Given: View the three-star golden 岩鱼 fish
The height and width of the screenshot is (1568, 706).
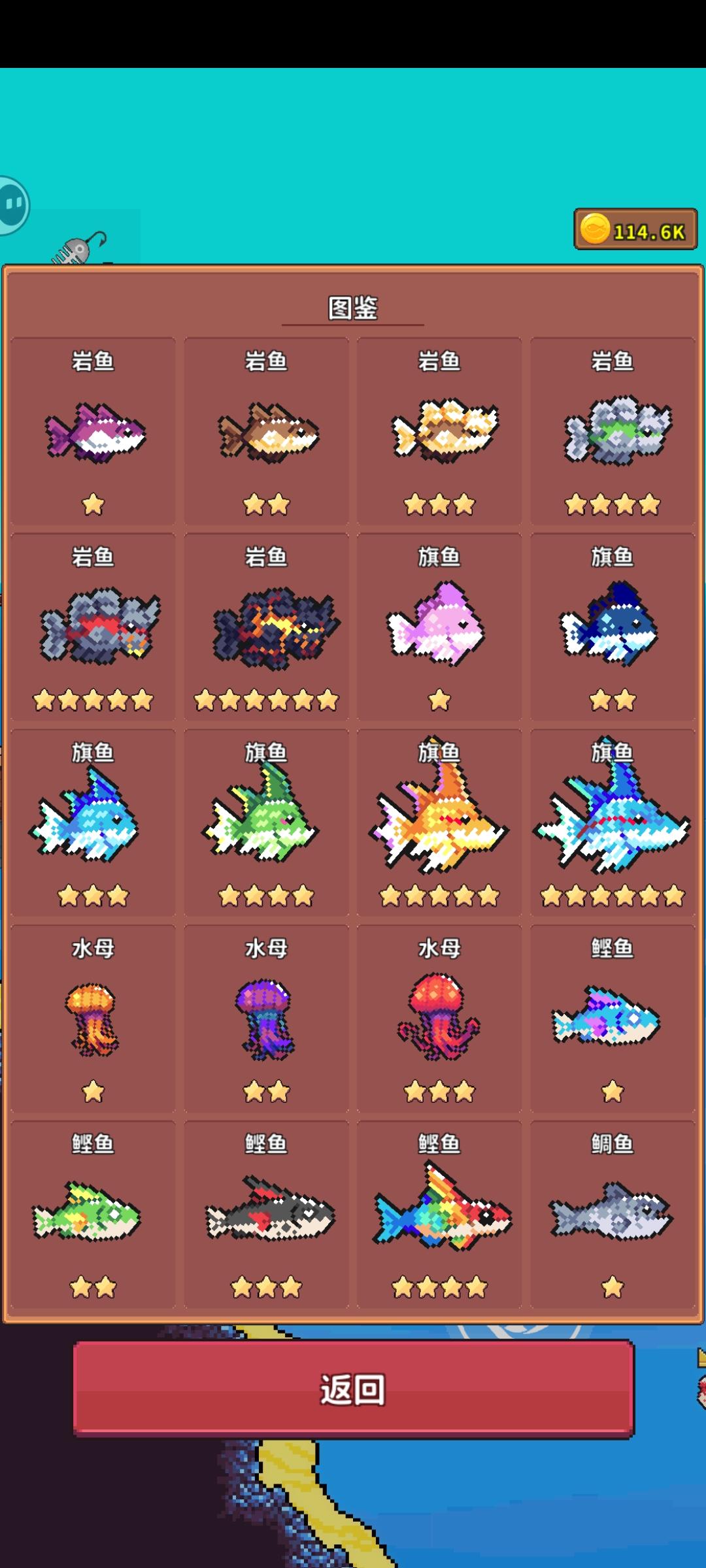Looking at the screenshot, I should (438, 431).
